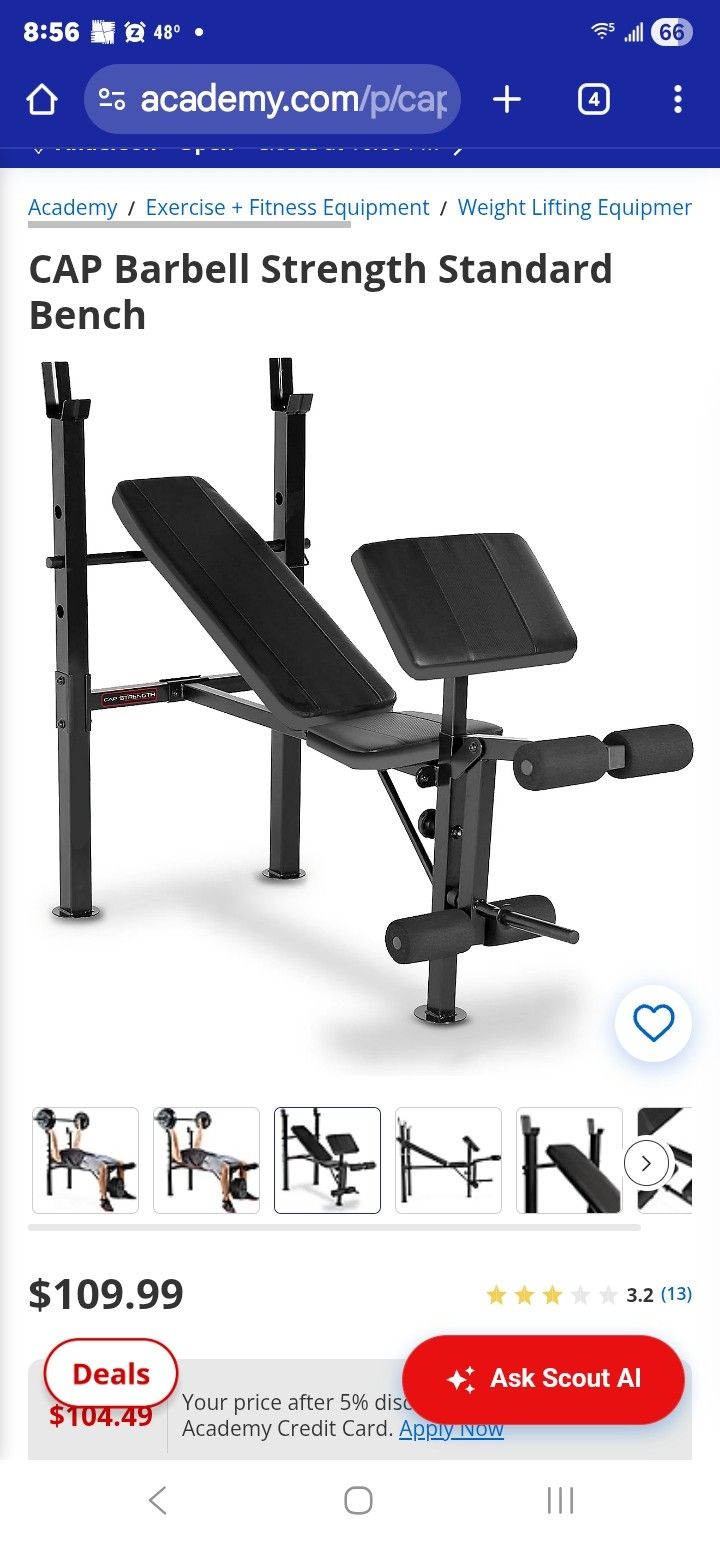The height and width of the screenshot is (1544, 720).
Task: Open the Chrome home icon
Action: [41, 99]
